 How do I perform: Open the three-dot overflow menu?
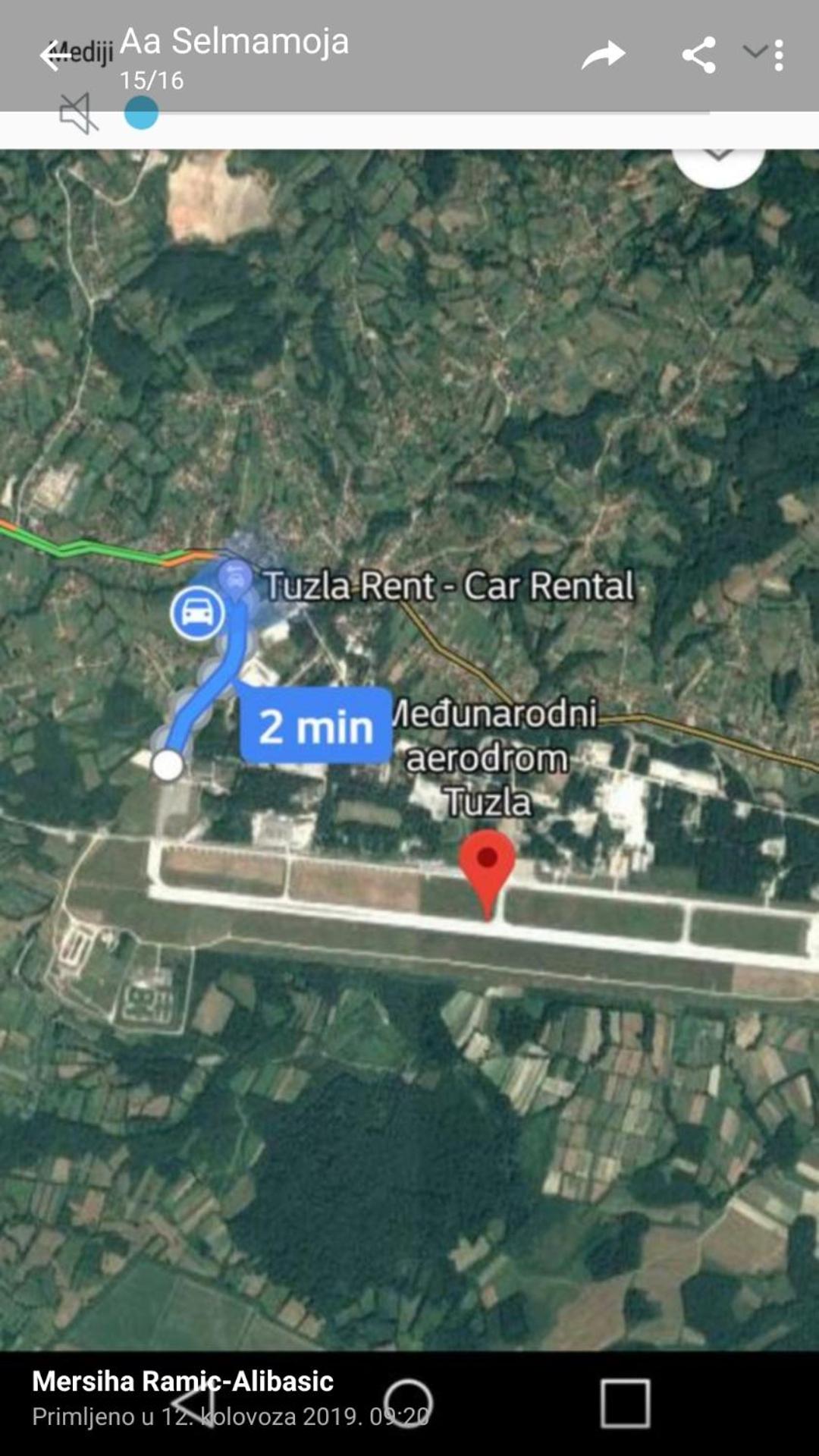779,55
